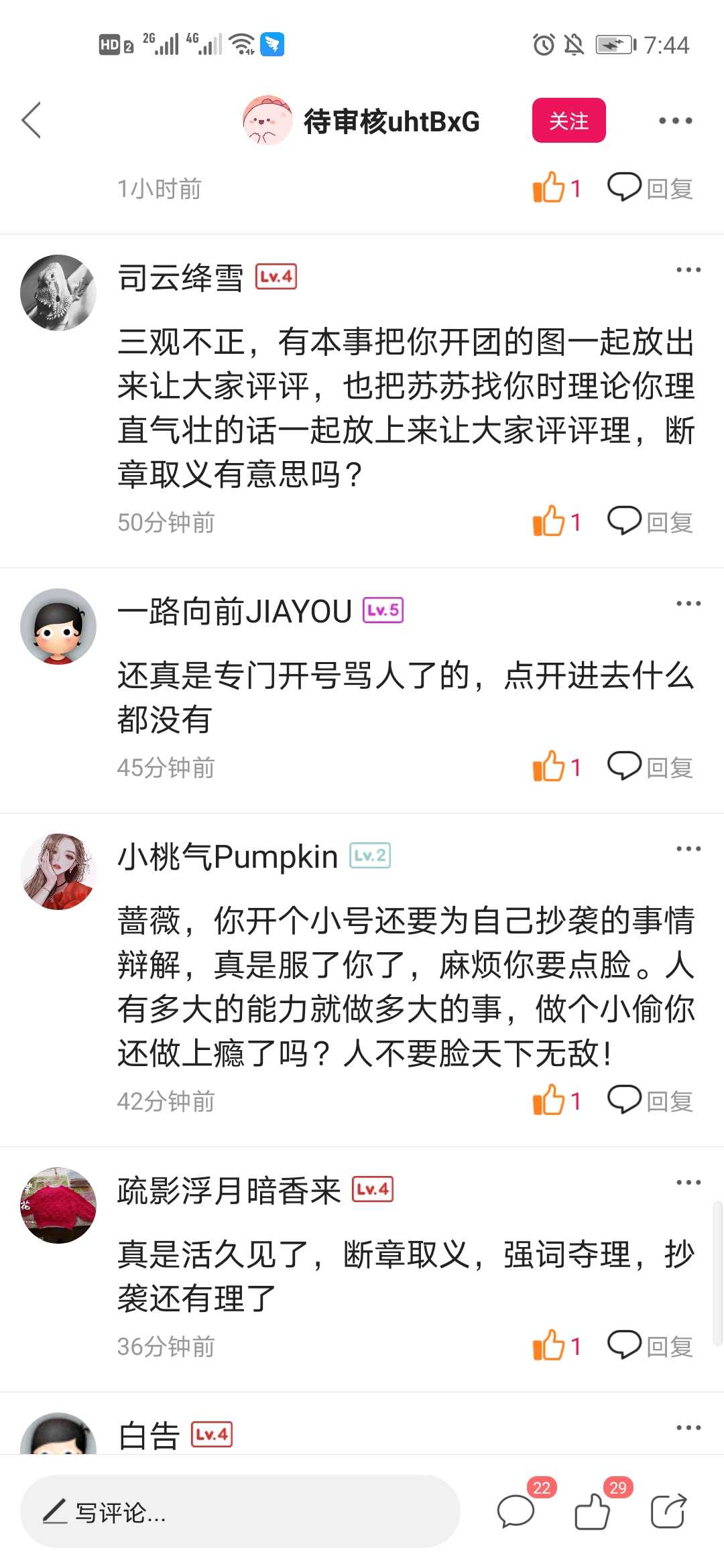
Task: Open 疏影浮月暗香来's profile avatar
Action: pyautogui.click(x=58, y=1205)
